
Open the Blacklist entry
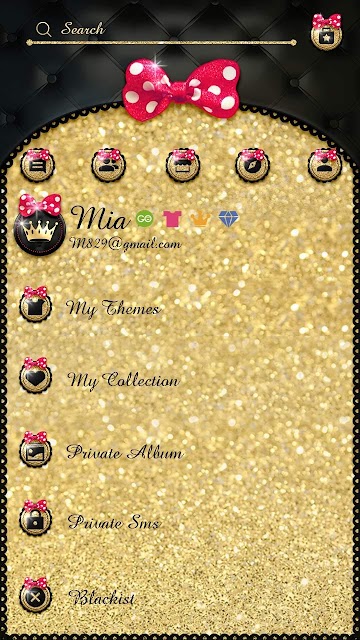pyautogui.click(x=77, y=596)
